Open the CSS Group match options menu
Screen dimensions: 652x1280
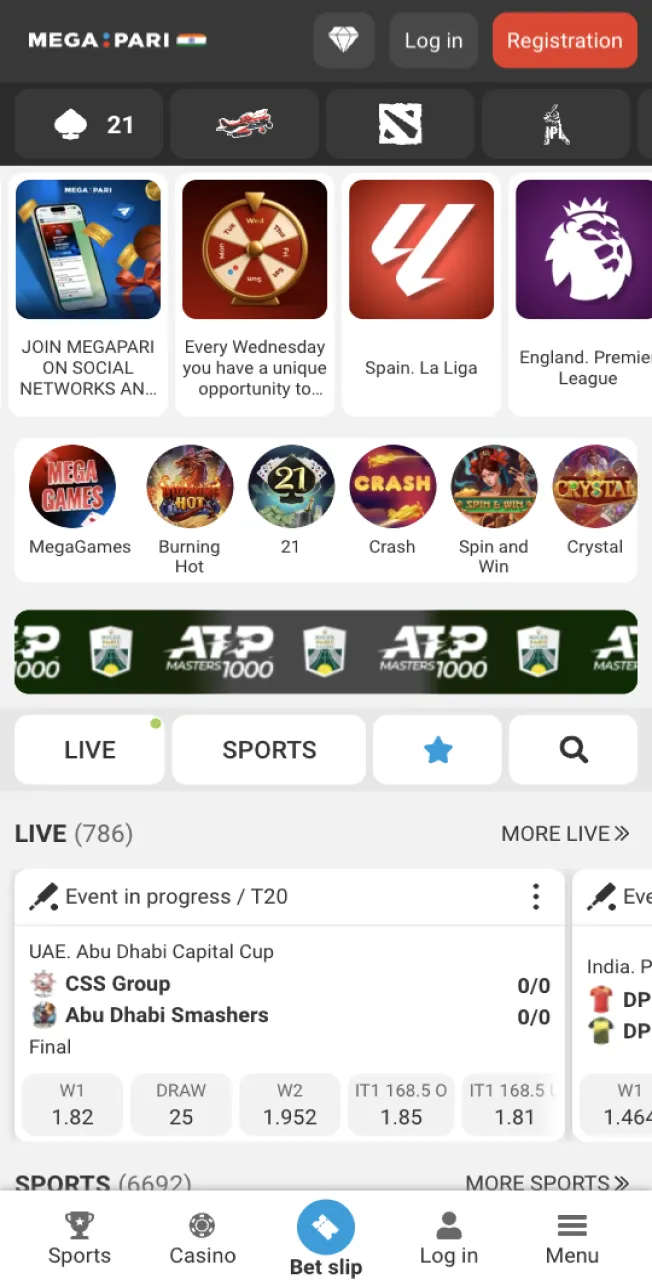tap(536, 897)
